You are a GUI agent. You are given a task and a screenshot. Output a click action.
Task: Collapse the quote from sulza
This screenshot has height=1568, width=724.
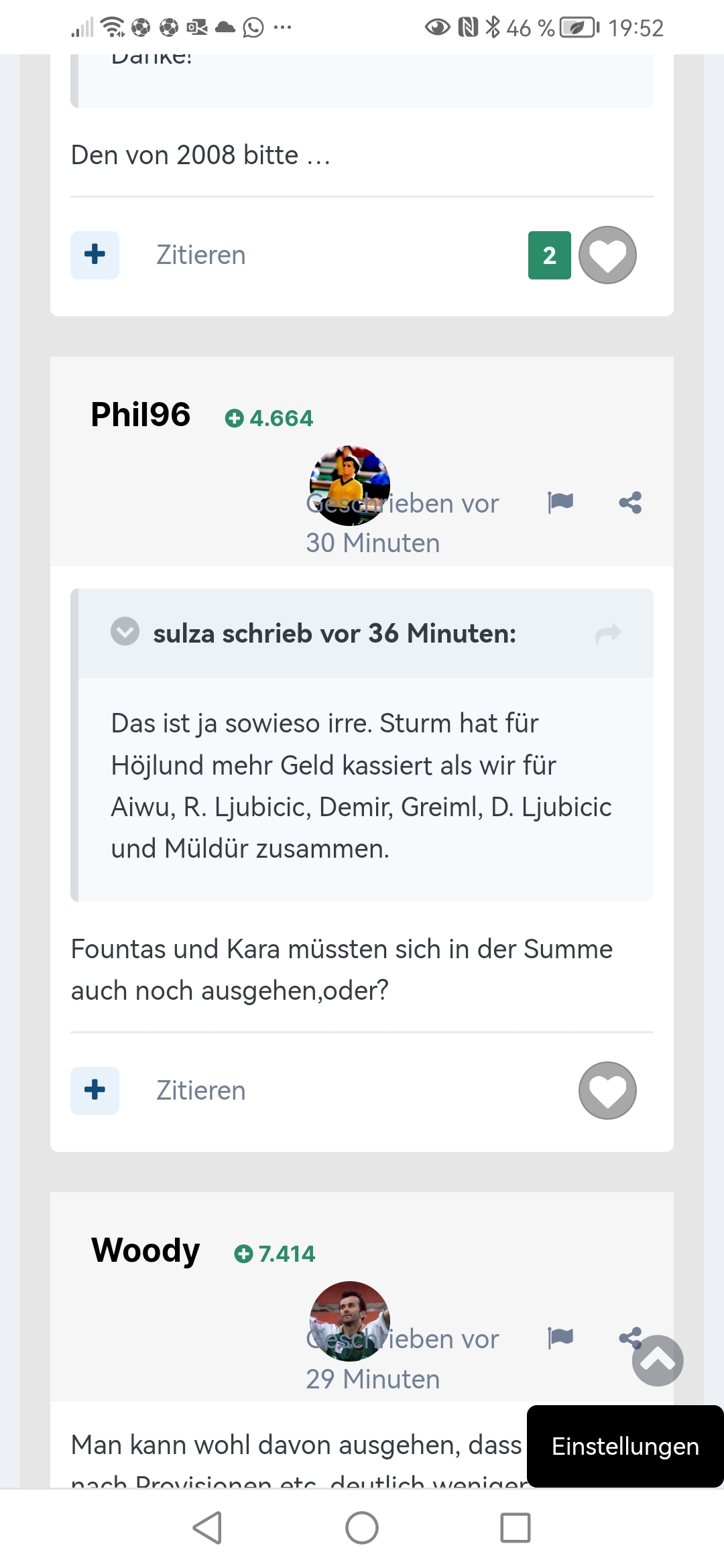(125, 631)
